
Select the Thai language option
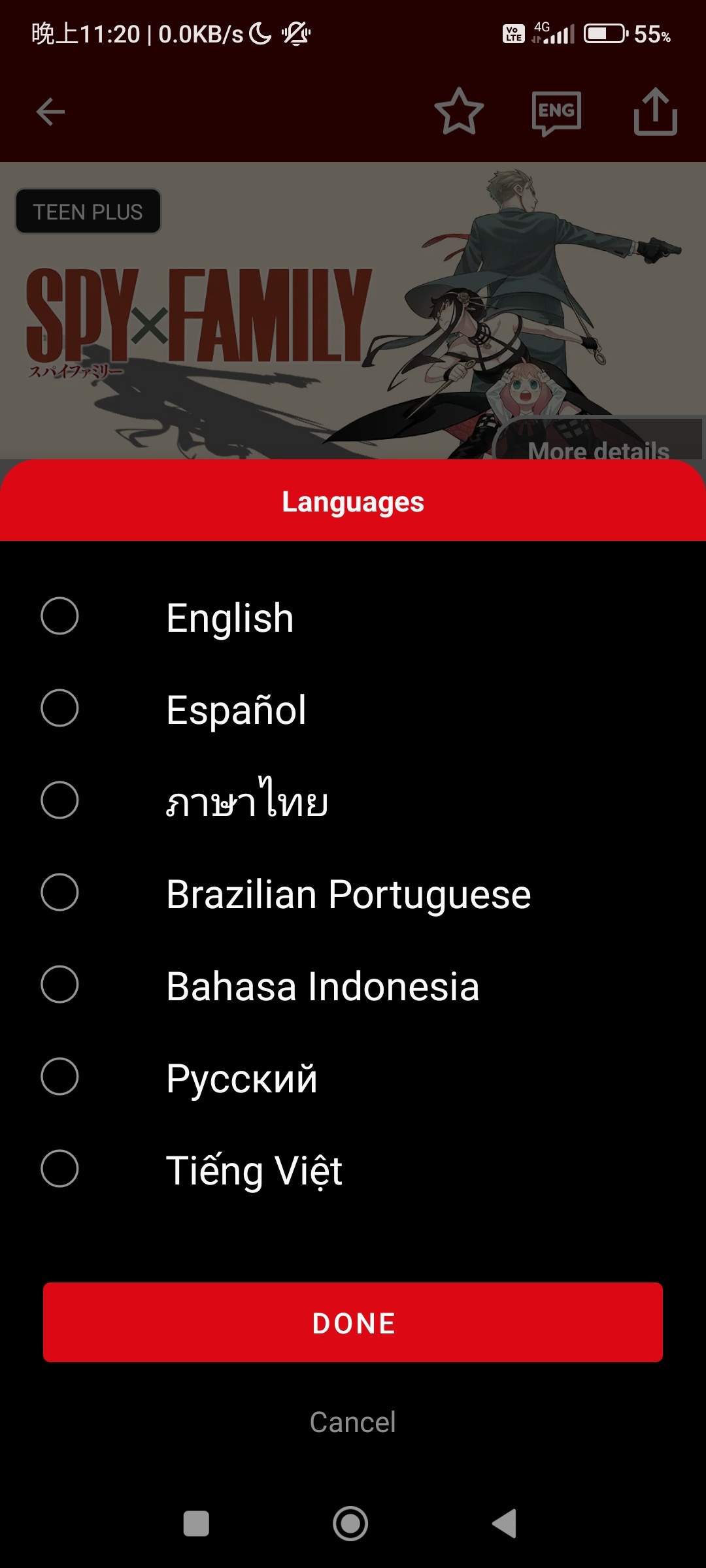coord(353,801)
